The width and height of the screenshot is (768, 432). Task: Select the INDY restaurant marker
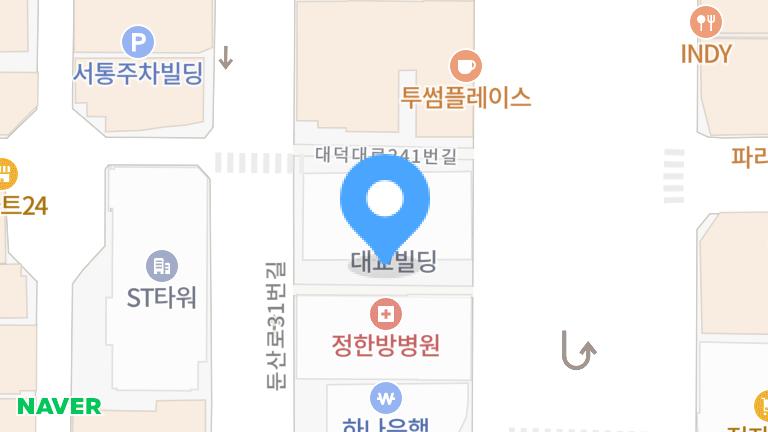[x=707, y=22]
